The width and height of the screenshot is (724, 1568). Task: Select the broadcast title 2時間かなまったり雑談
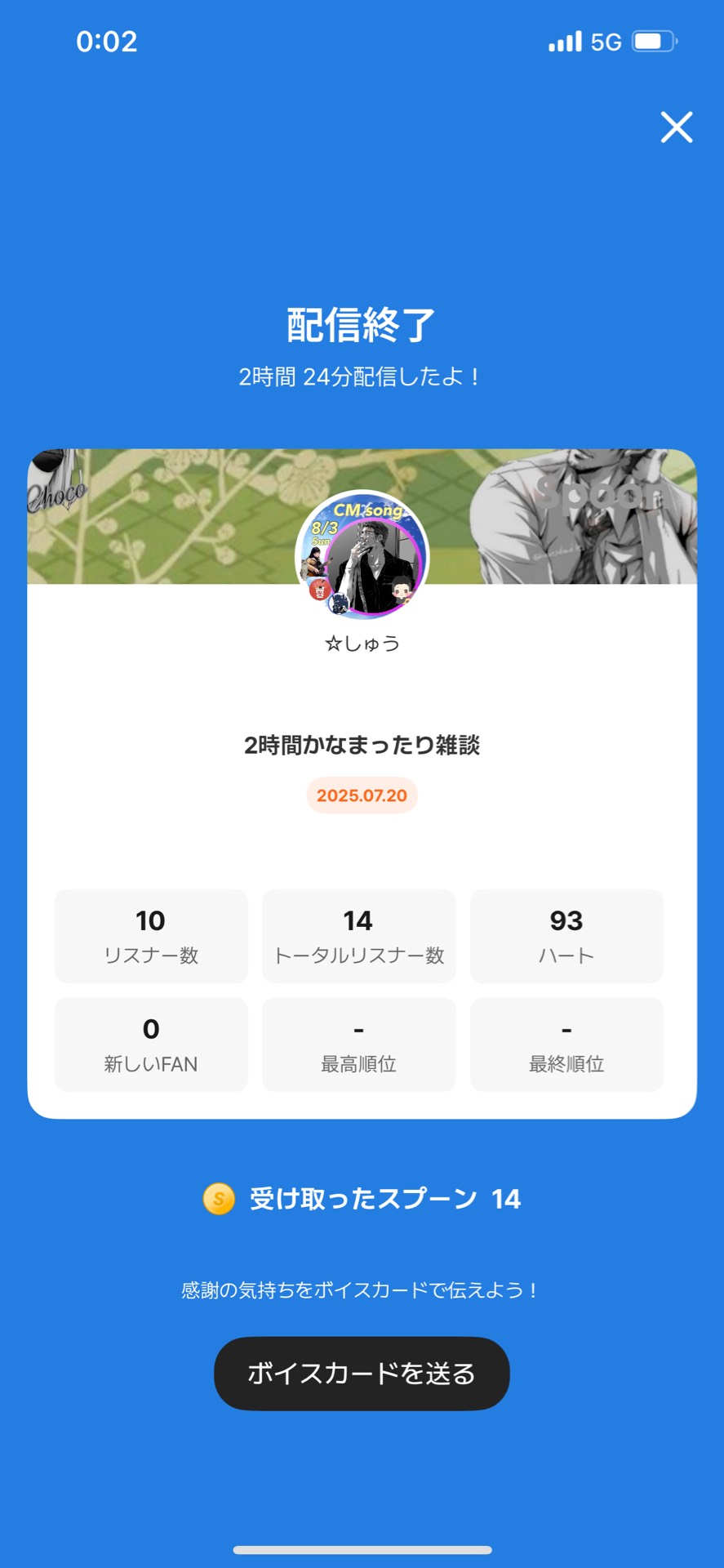362,746
